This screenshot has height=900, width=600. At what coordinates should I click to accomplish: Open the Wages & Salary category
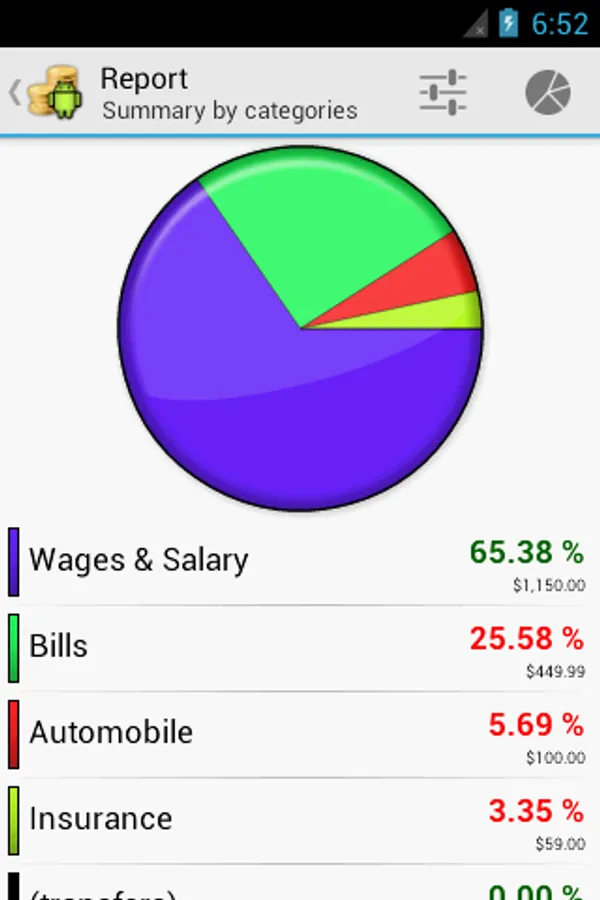(x=298, y=561)
